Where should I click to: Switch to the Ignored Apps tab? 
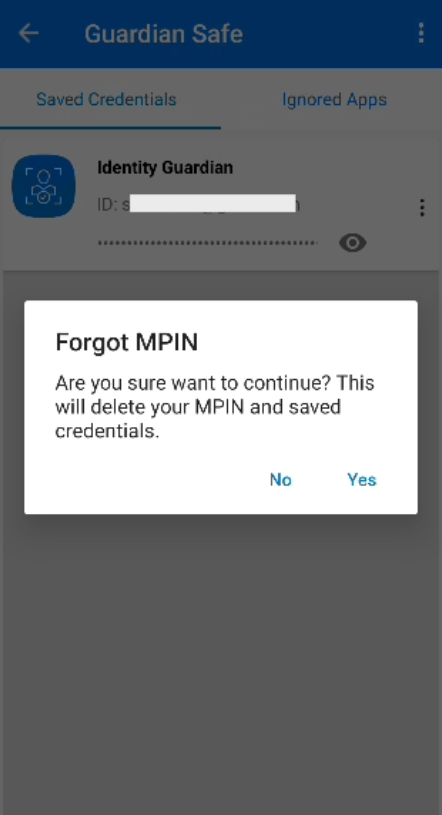[x=334, y=99]
